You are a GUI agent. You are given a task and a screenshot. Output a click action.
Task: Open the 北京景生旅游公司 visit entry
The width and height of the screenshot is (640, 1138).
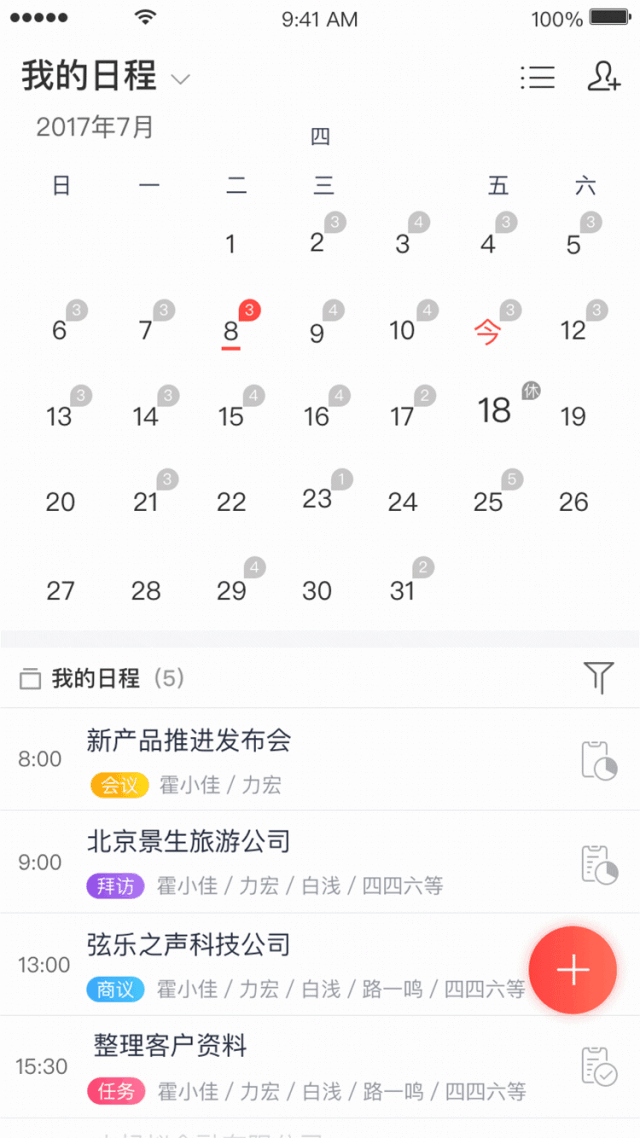(189, 841)
